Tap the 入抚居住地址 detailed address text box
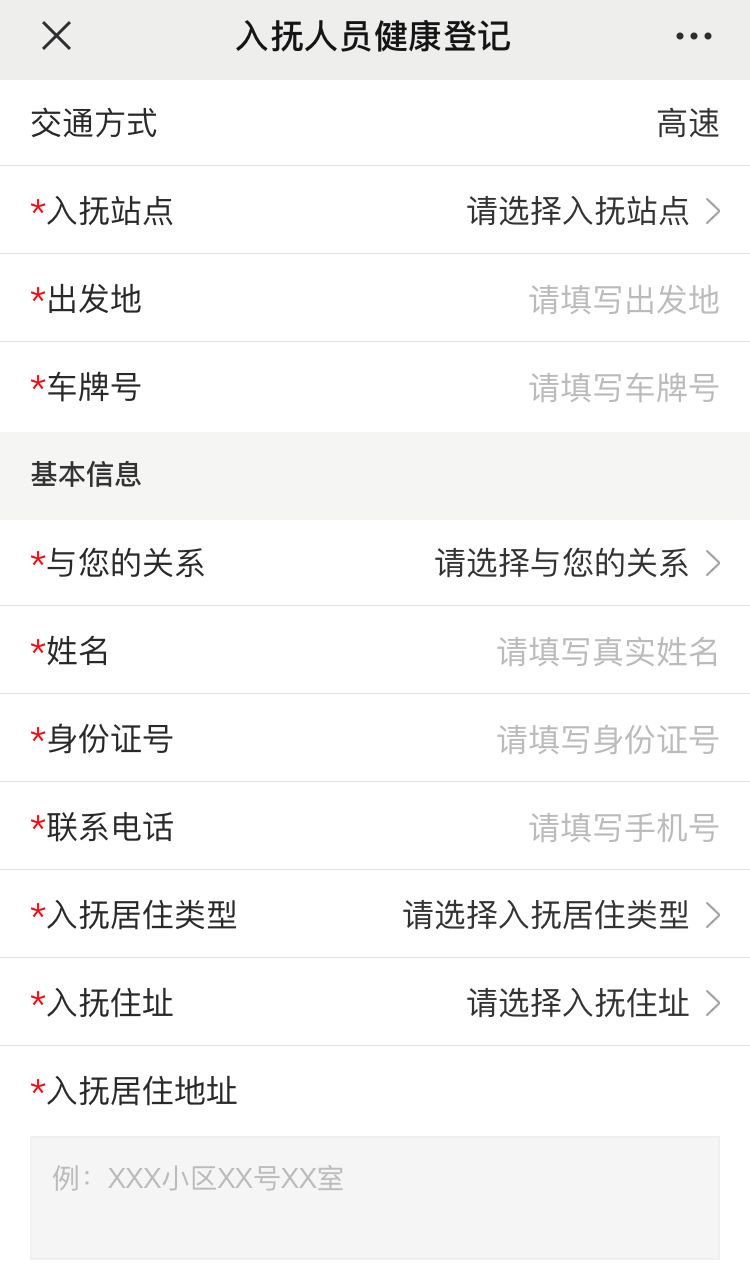Viewport: 750px width, 1286px height. [375, 1197]
